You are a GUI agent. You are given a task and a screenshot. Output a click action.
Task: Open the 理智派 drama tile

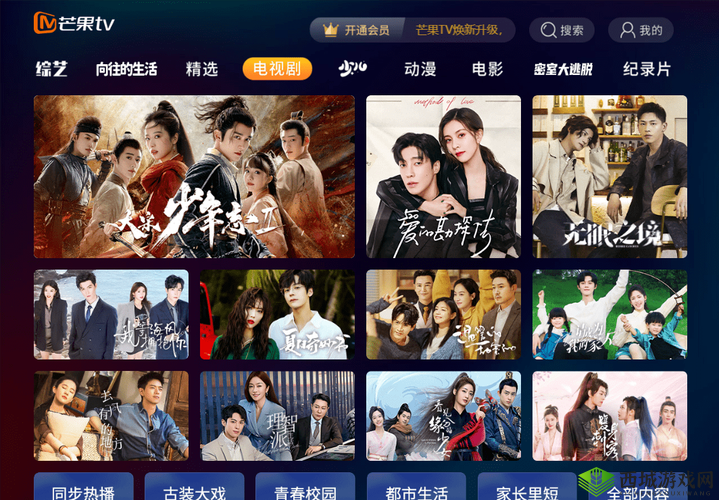277,416
